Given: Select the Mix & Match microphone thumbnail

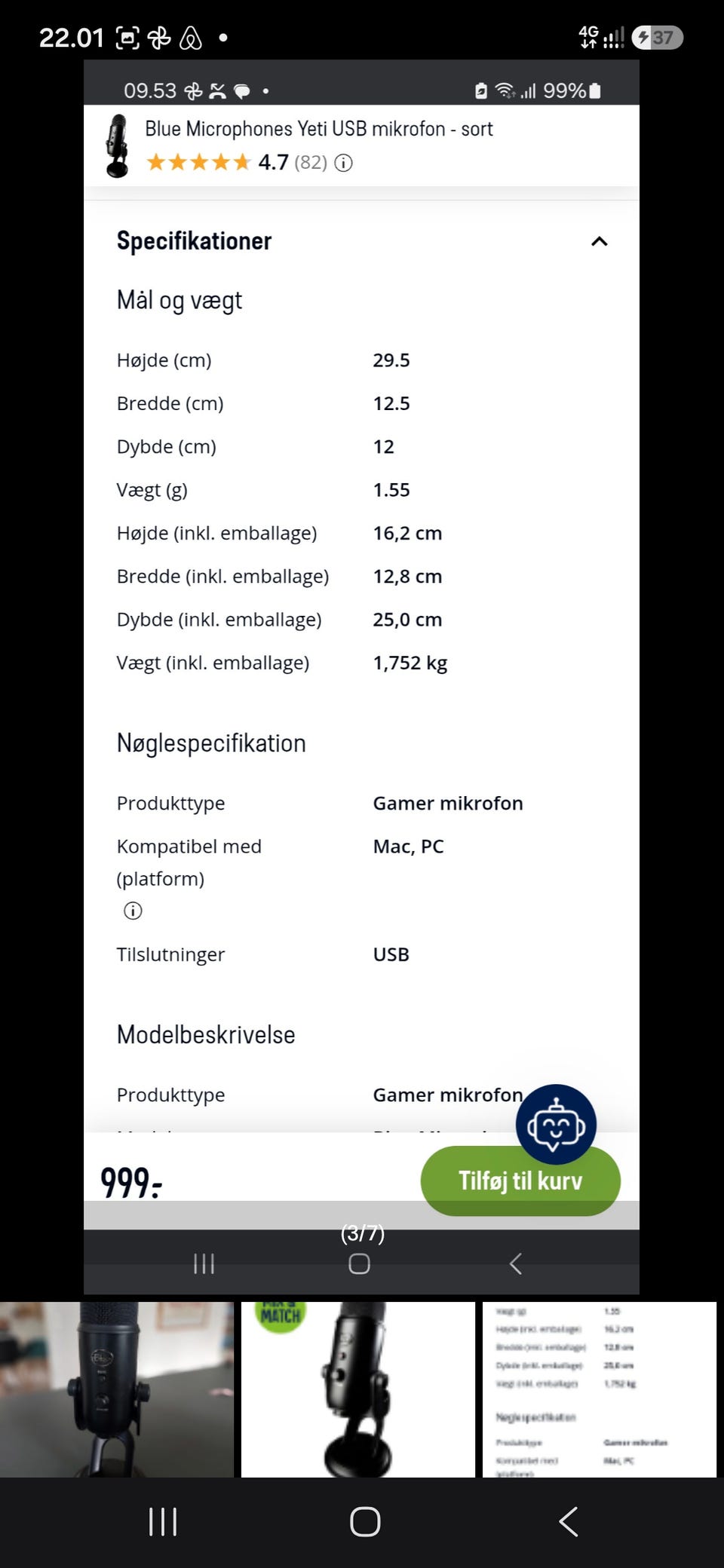Looking at the screenshot, I should coord(358,1389).
